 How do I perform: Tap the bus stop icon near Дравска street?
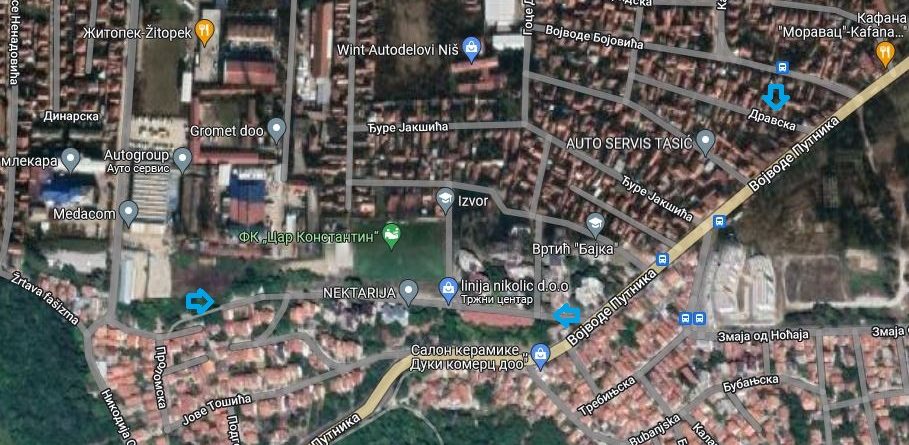(782, 68)
